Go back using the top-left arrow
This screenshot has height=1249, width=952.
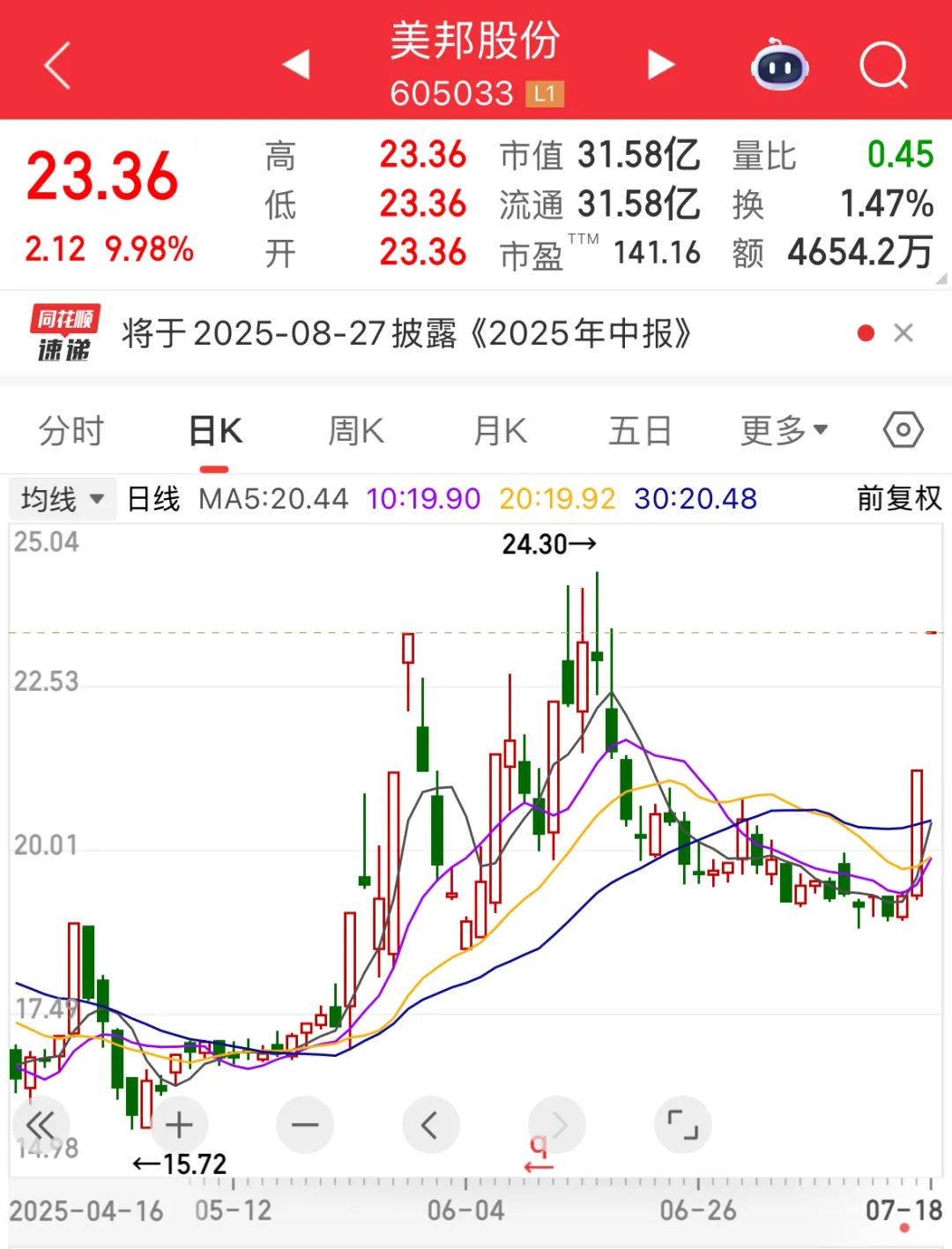57,66
